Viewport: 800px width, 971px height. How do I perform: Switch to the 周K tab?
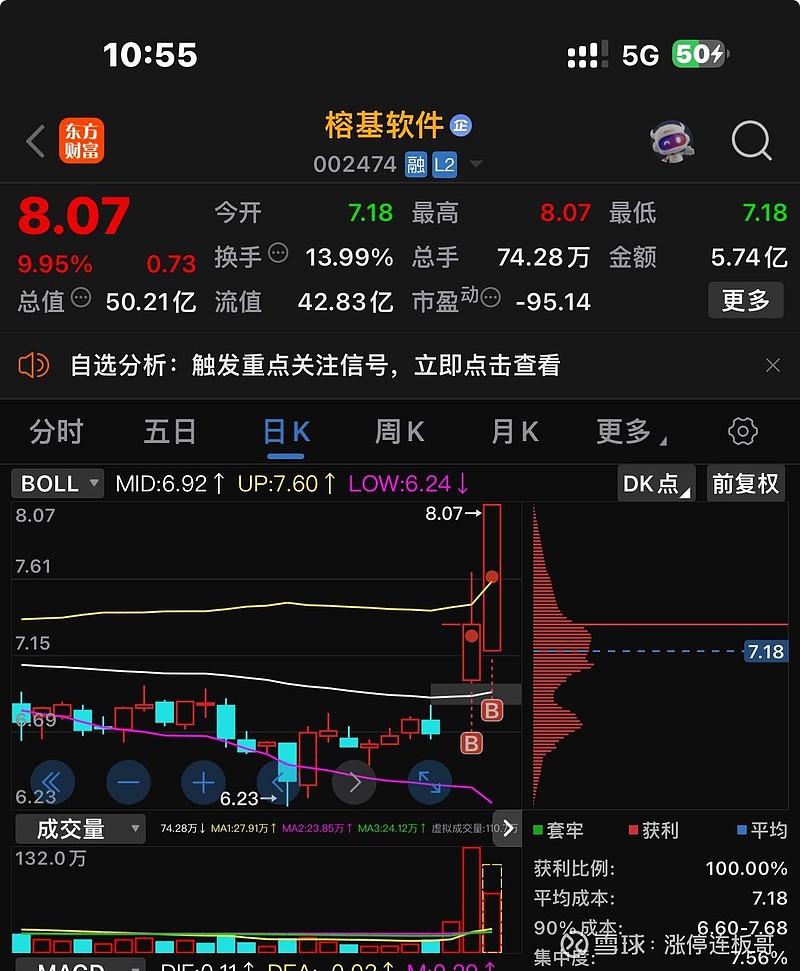click(398, 430)
